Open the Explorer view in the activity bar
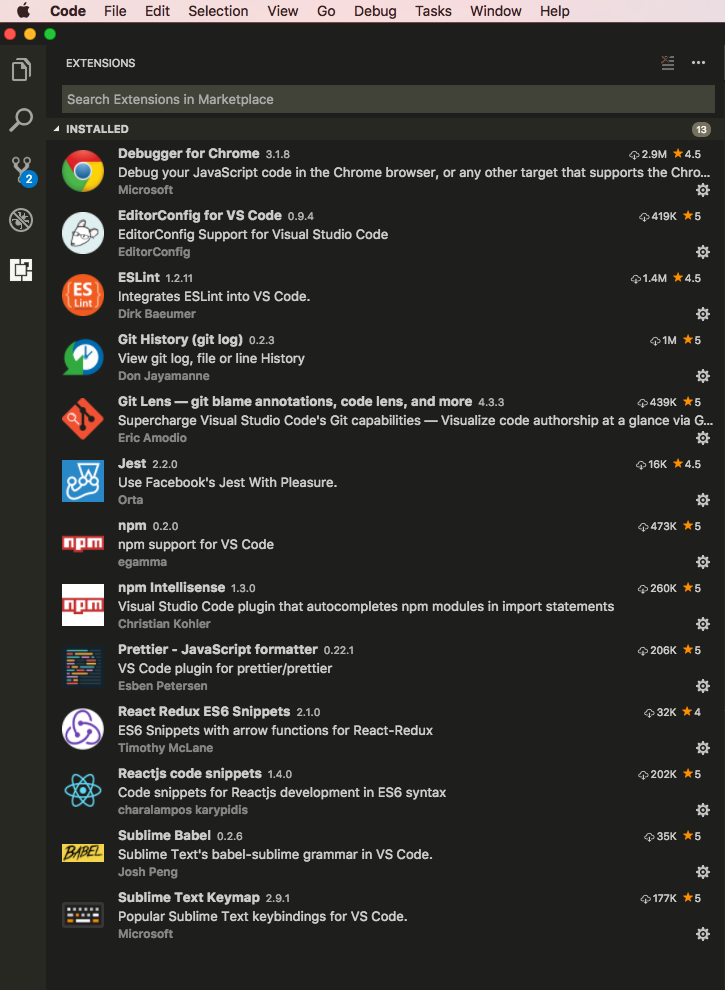This screenshot has height=990, width=725. 21,71
